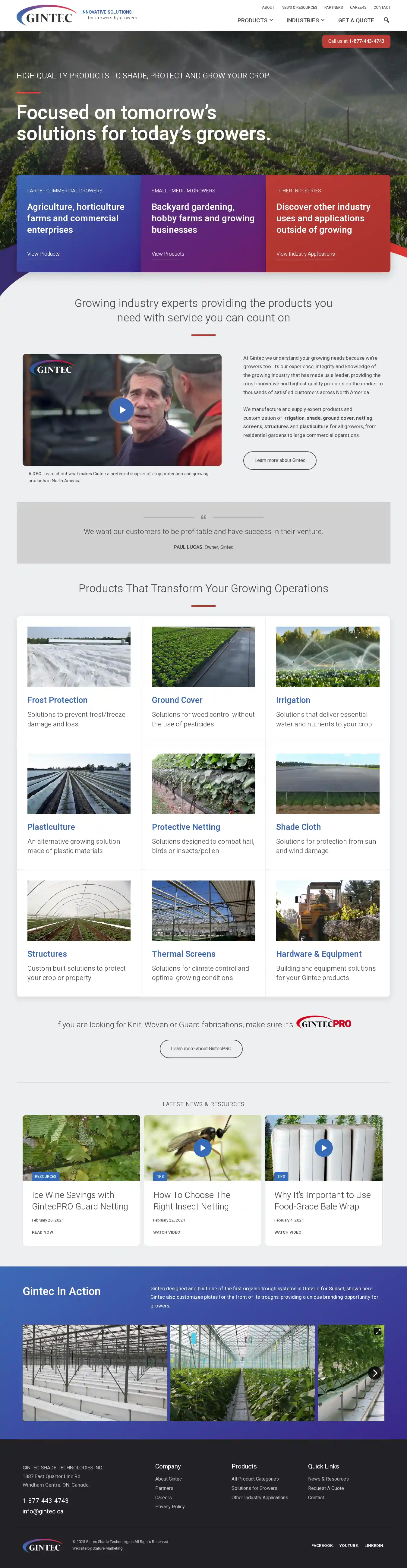Screen dimensions: 407x1568
Task: Learn more about Gintec button
Action: click(279, 460)
